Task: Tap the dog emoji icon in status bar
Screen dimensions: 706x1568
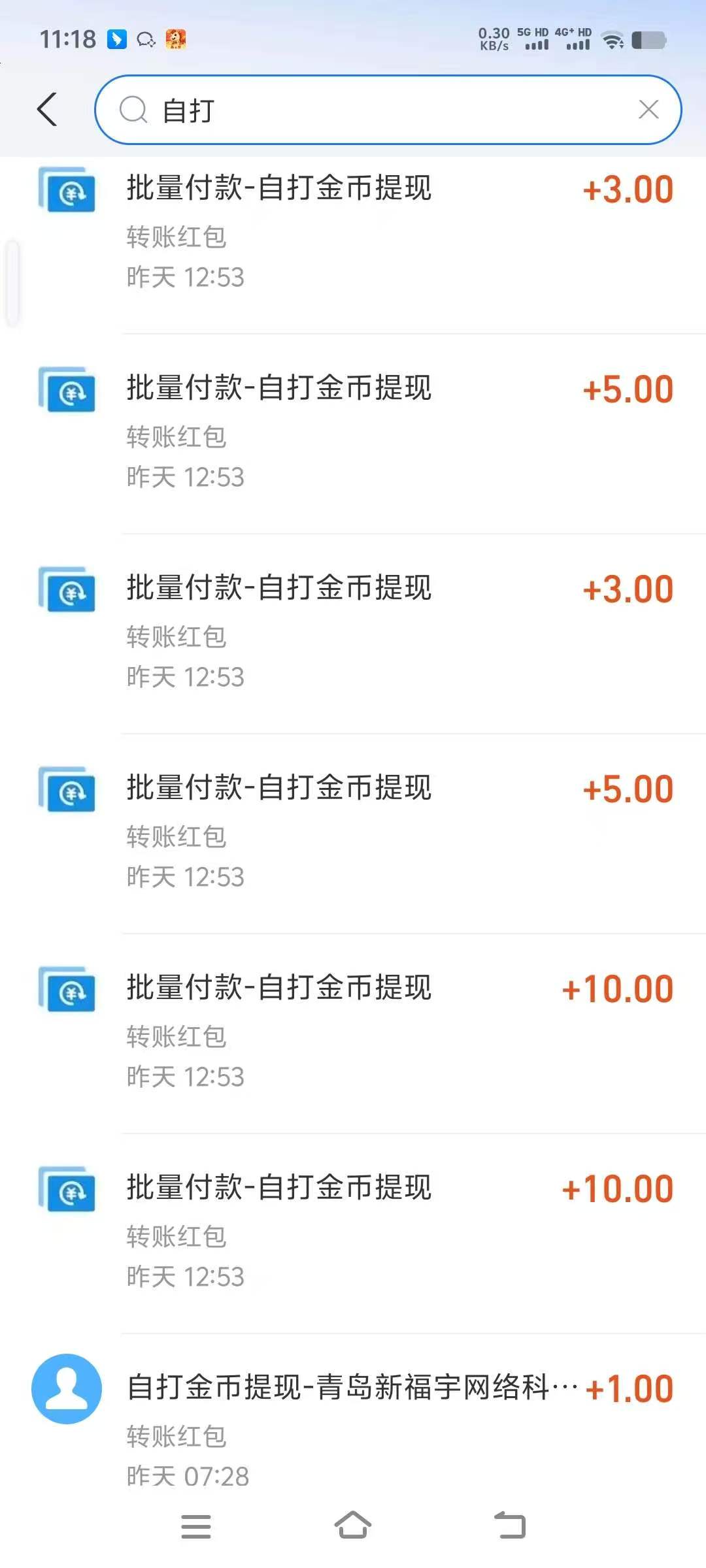Action: pos(175,41)
